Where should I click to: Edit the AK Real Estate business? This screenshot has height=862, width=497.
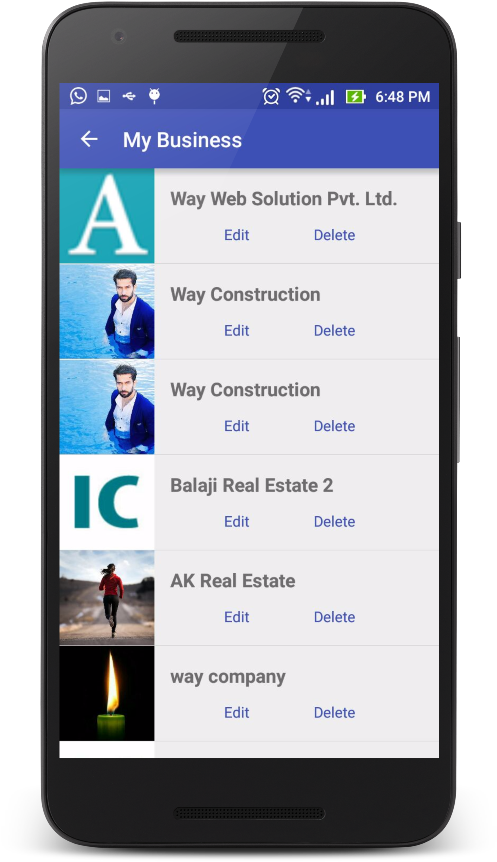pyautogui.click(x=236, y=617)
